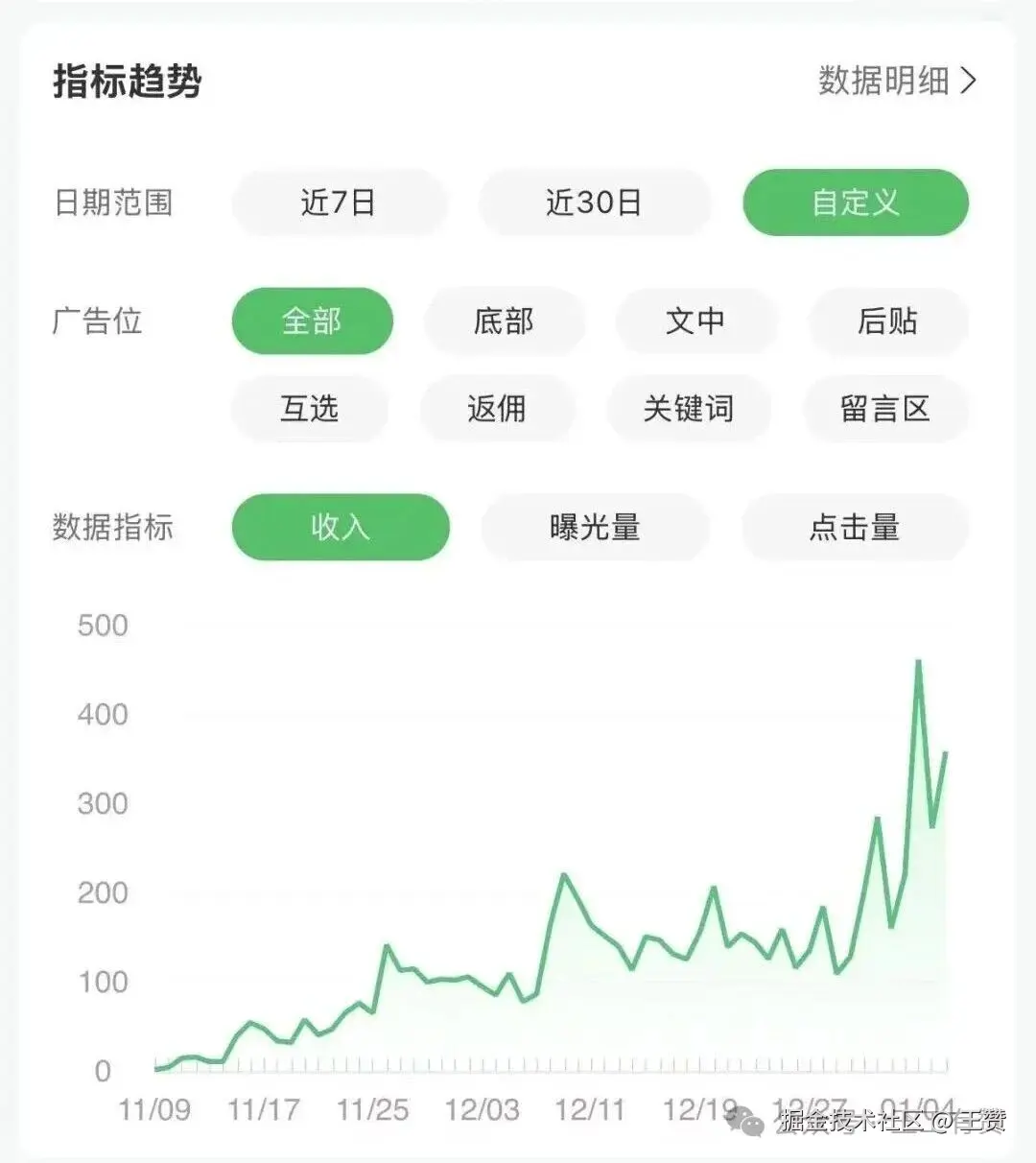This screenshot has height=1163, width=1036.
Task: Select the 返佣 placement filter
Action: click(x=498, y=409)
